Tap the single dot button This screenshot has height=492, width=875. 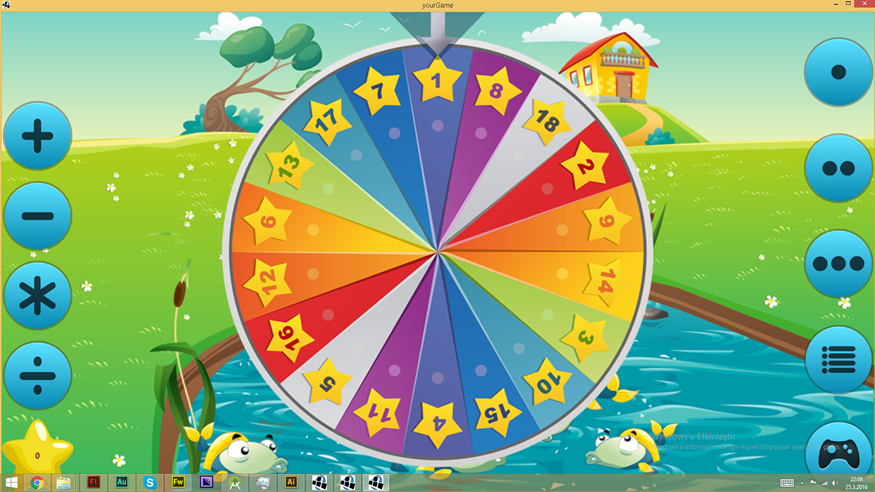(838, 72)
